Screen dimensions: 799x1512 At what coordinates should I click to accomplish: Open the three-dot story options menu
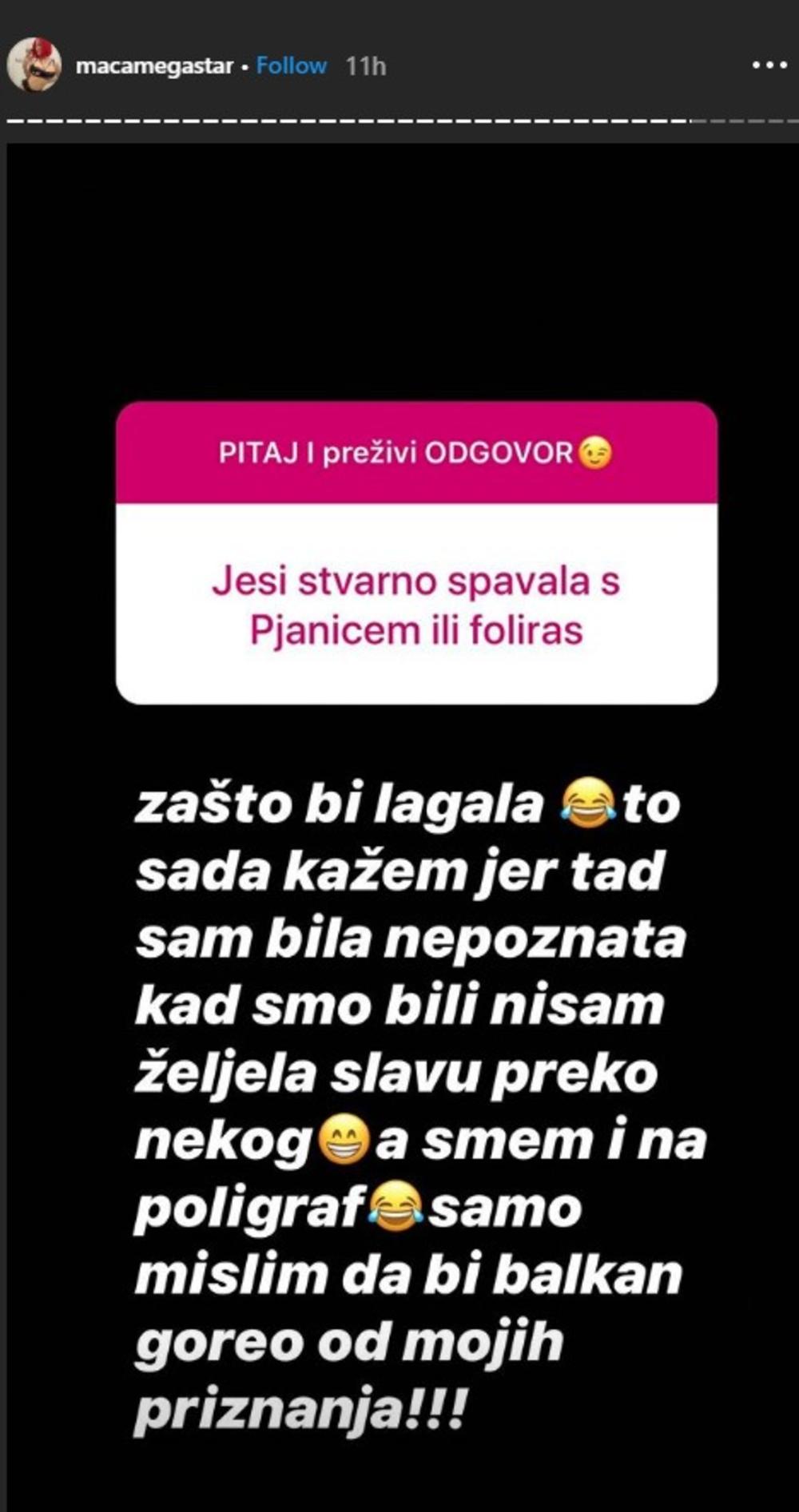coord(769,65)
